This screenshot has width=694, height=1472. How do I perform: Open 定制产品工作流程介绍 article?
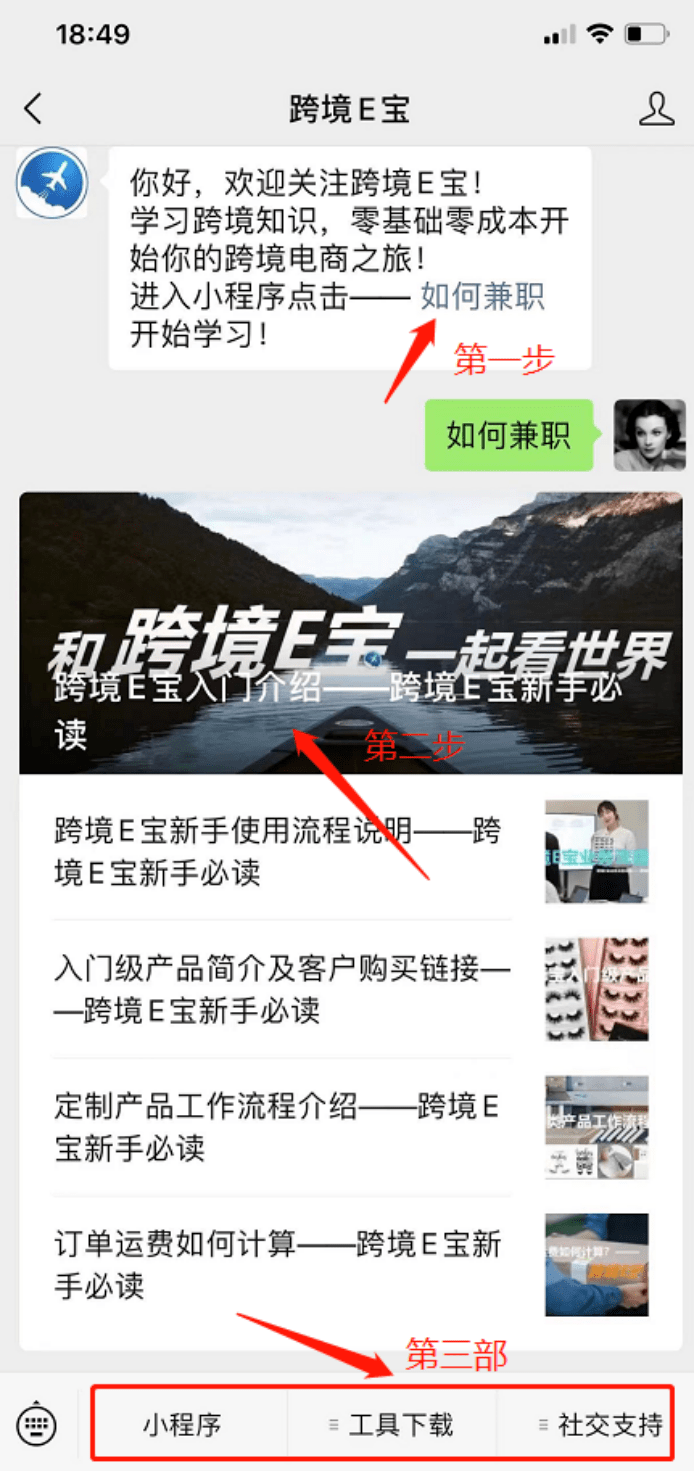(351, 1127)
